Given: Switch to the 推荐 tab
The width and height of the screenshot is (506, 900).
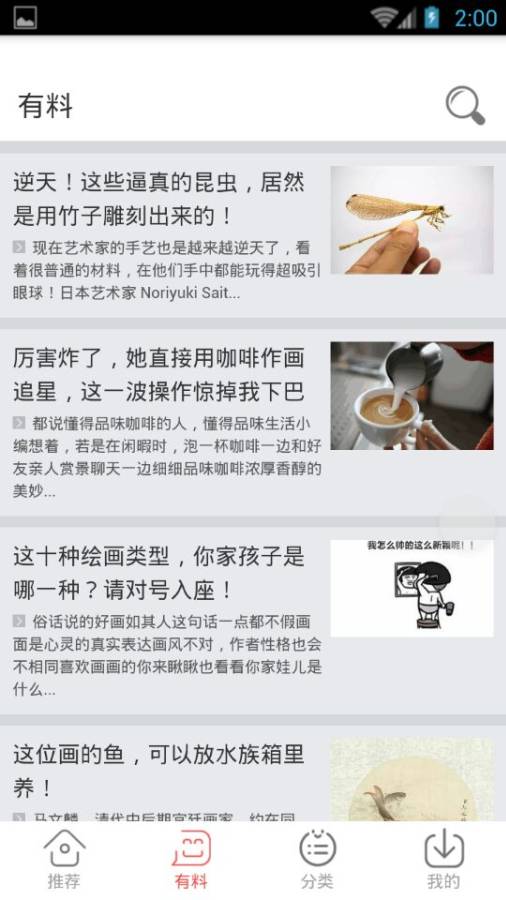Looking at the screenshot, I should coord(64,859).
